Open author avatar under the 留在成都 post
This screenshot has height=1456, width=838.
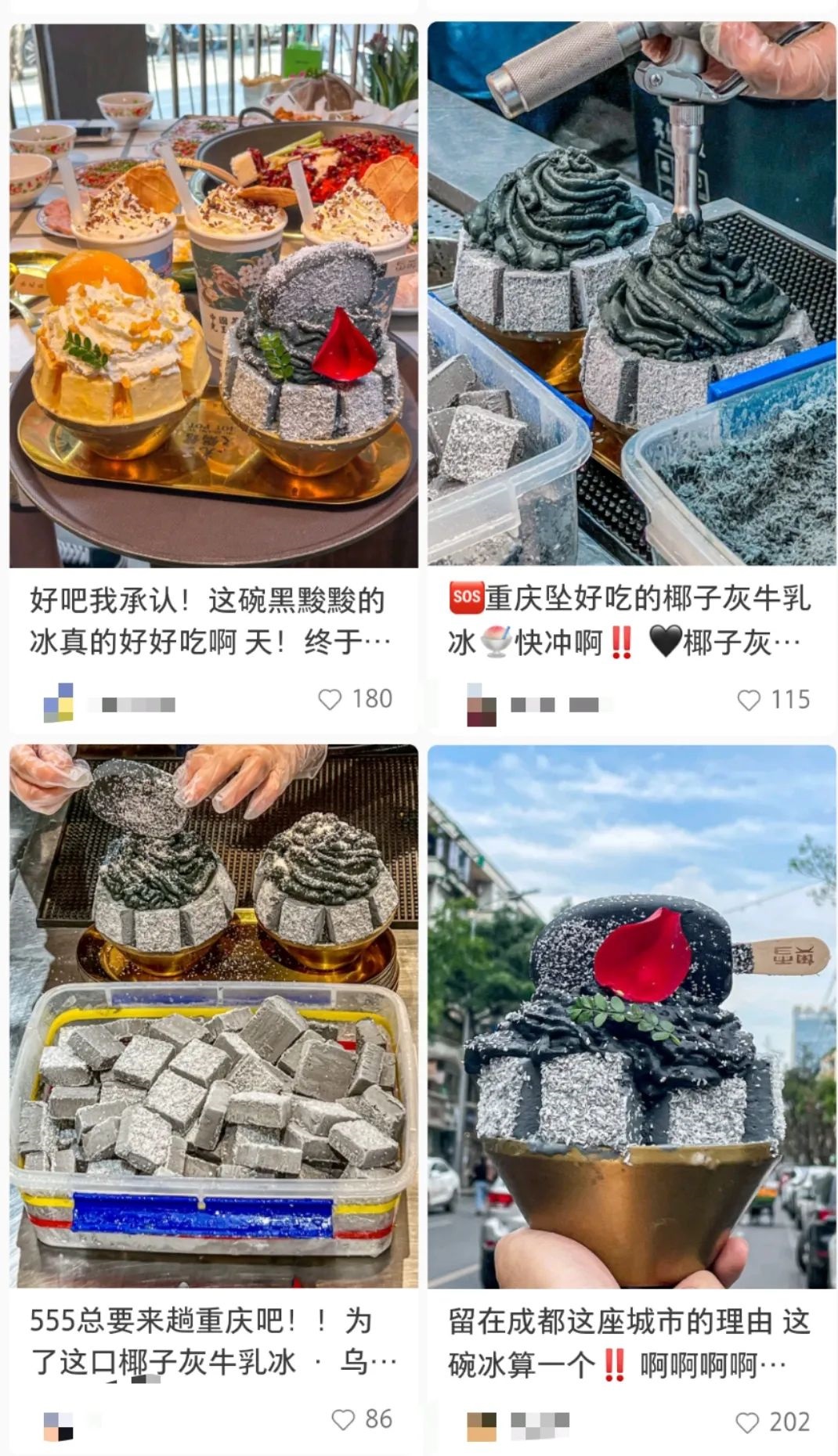pyautogui.click(x=481, y=1426)
